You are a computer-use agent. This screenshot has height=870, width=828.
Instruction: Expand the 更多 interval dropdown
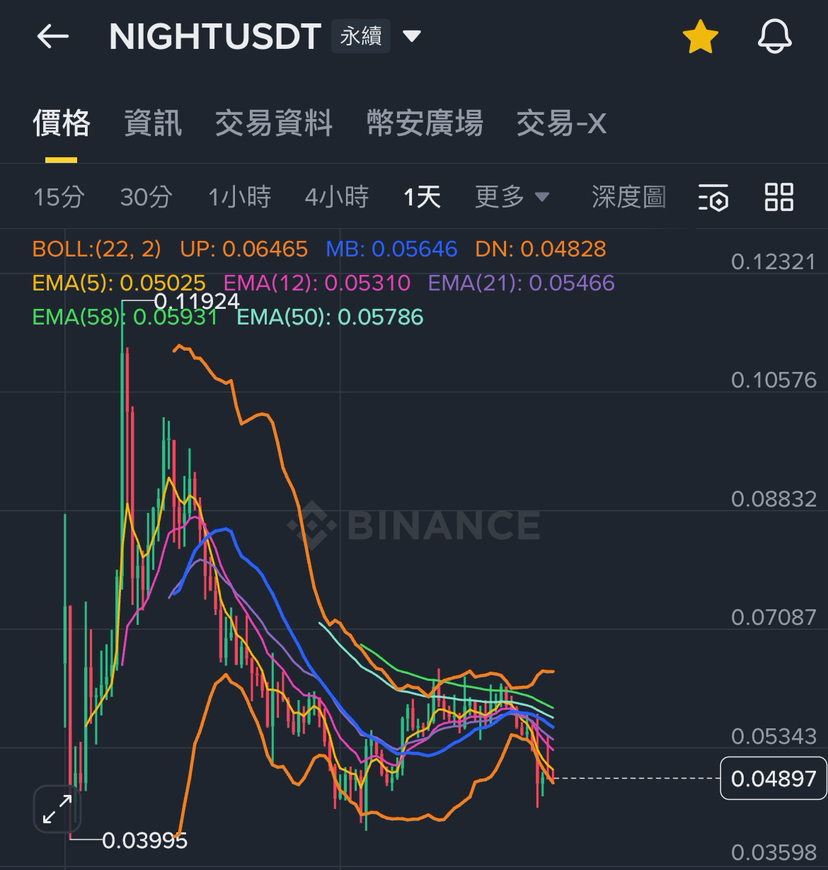coord(512,197)
